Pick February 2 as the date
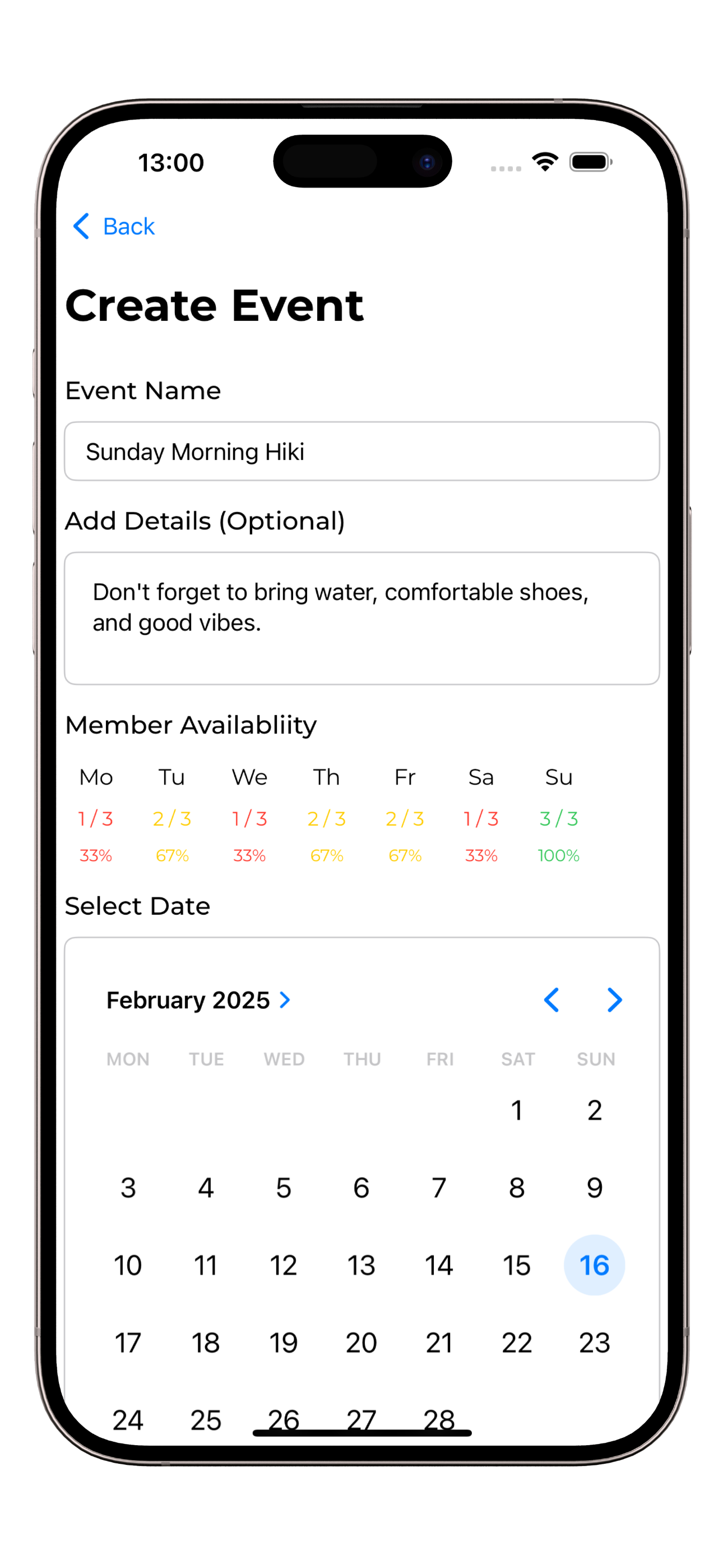Viewport: 723px width, 1568px height. click(x=595, y=1110)
